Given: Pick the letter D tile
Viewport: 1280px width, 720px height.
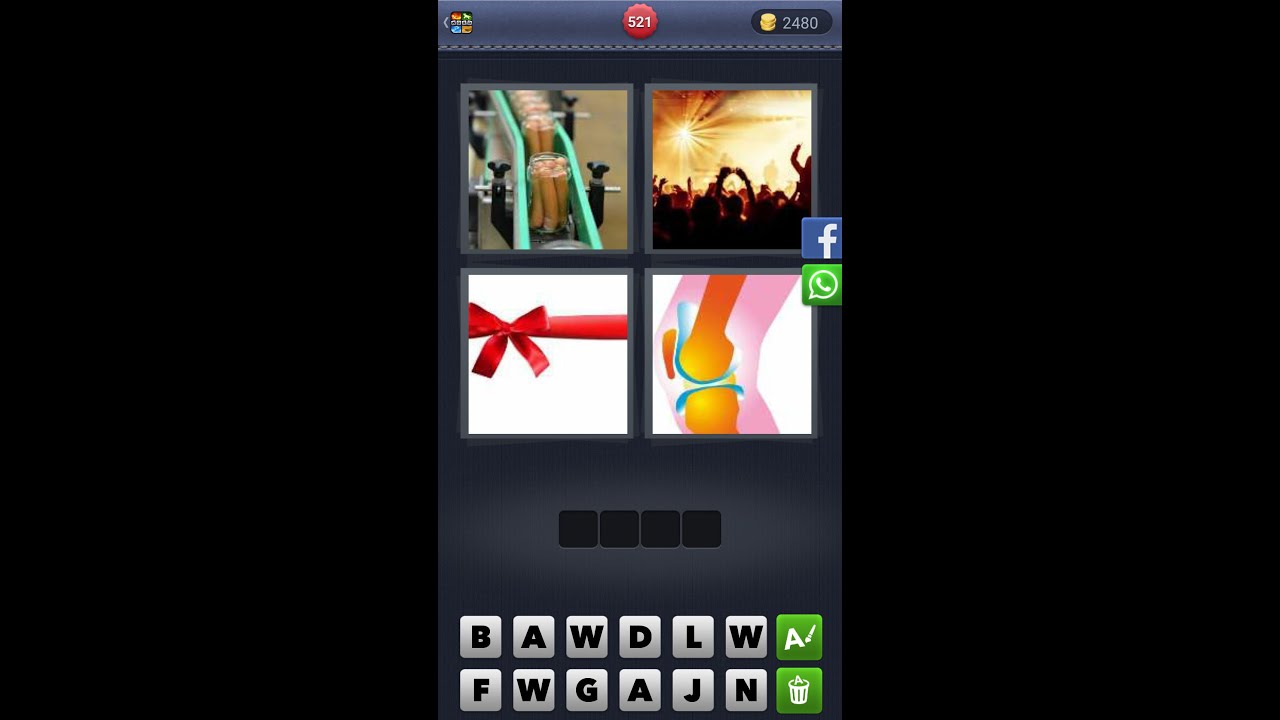Looking at the screenshot, I should click(x=640, y=637).
